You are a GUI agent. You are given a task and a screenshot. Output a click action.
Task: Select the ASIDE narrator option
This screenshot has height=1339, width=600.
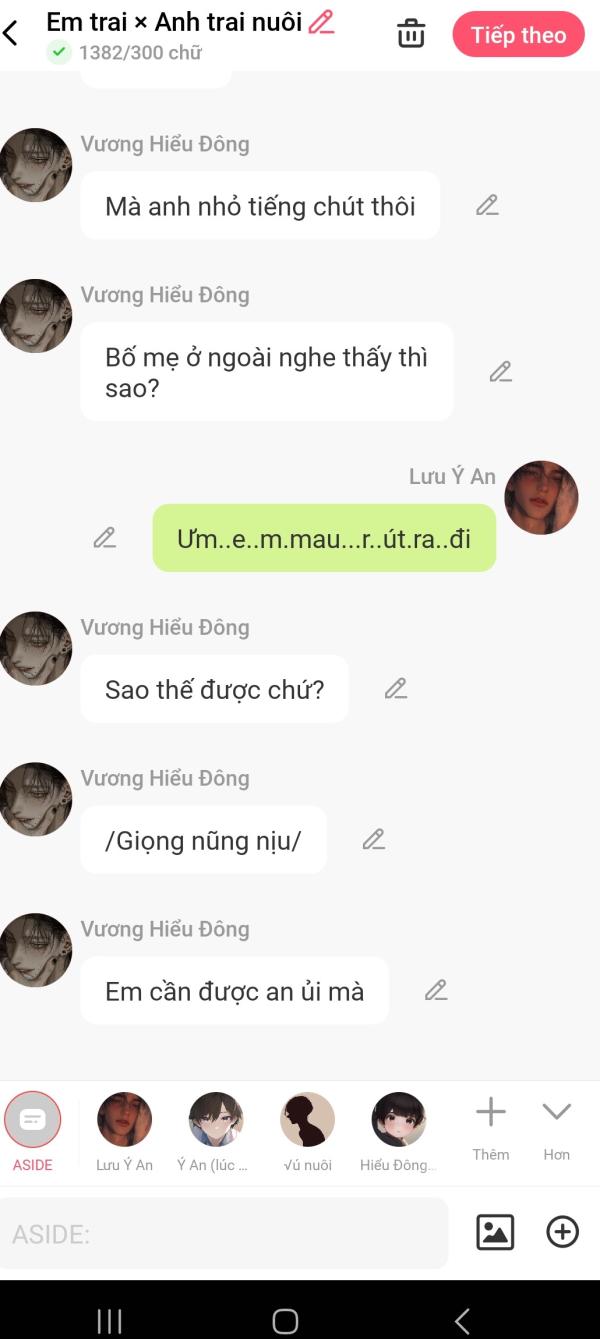coord(33,1131)
